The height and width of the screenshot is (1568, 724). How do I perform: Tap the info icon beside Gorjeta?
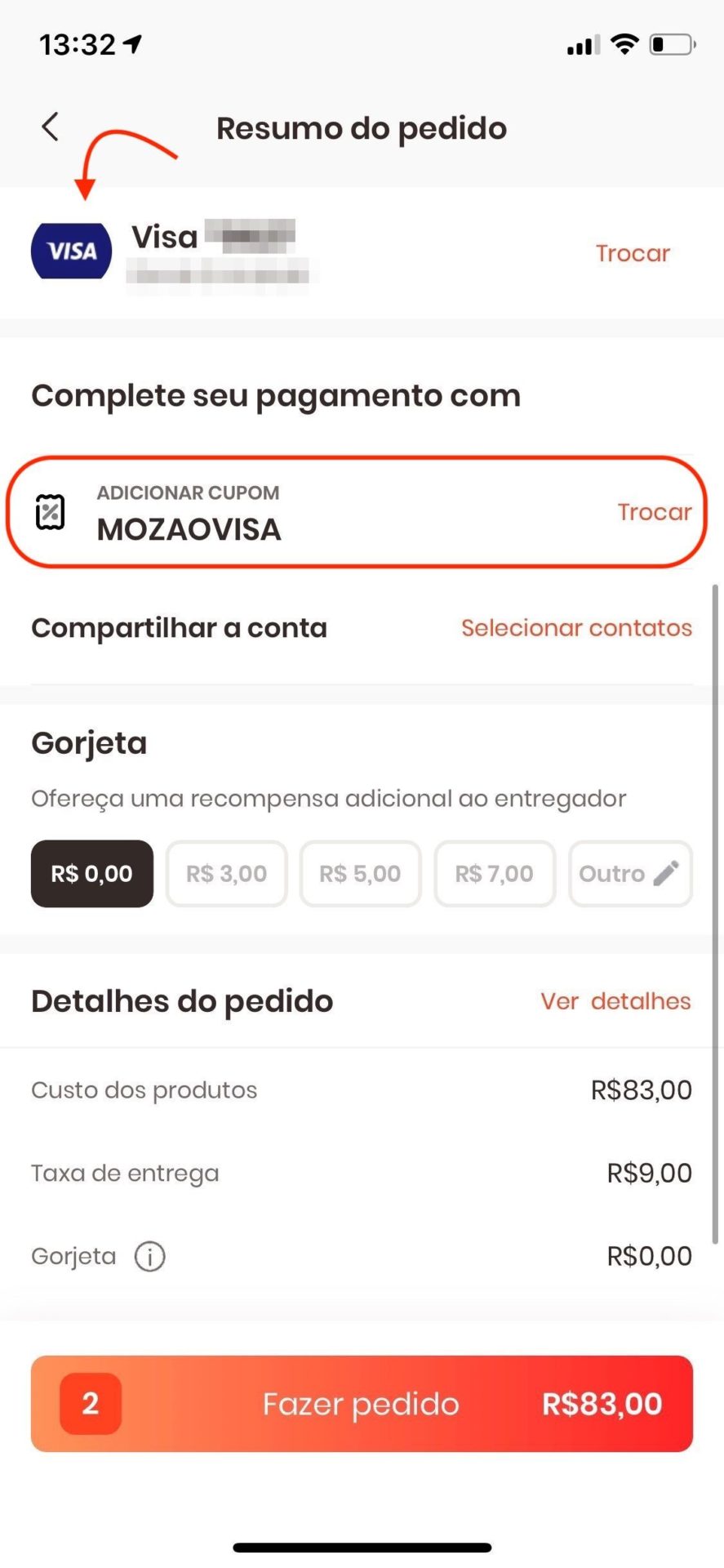(150, 1256)
